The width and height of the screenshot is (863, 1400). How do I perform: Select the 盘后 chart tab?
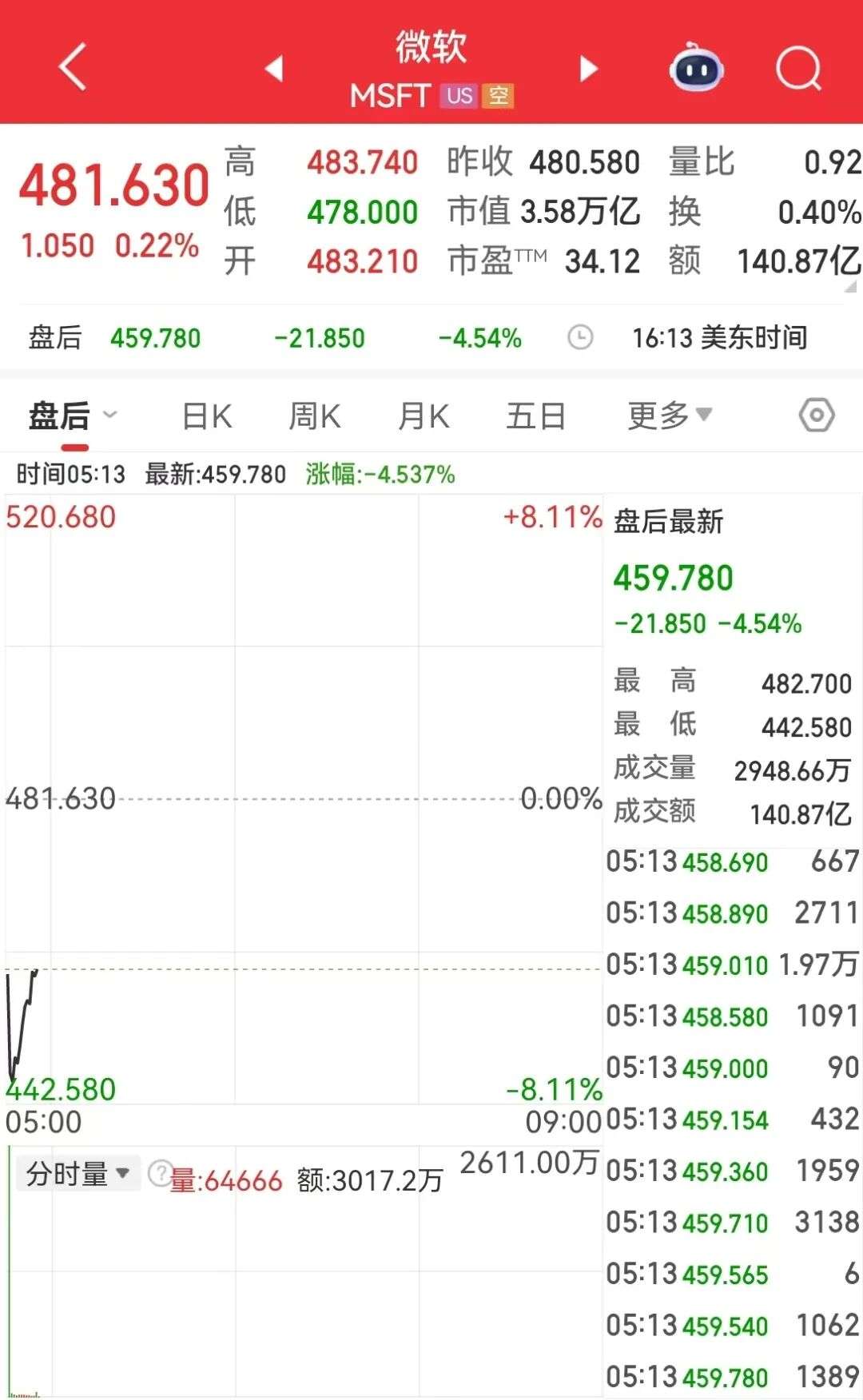tap(60, 416)
